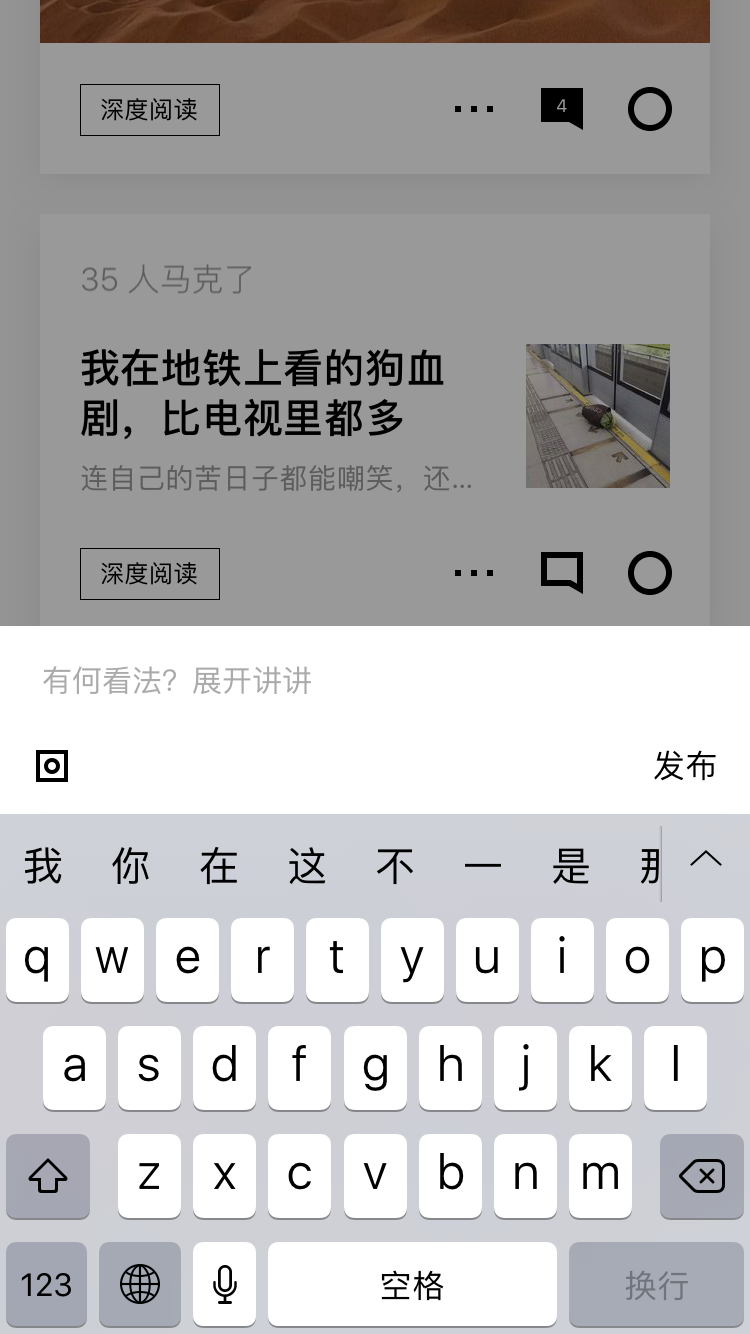Image resolution: width=750 pixels, height=1334 pixels.
Task: Select the suggested word 我
Action: point(43,866)
